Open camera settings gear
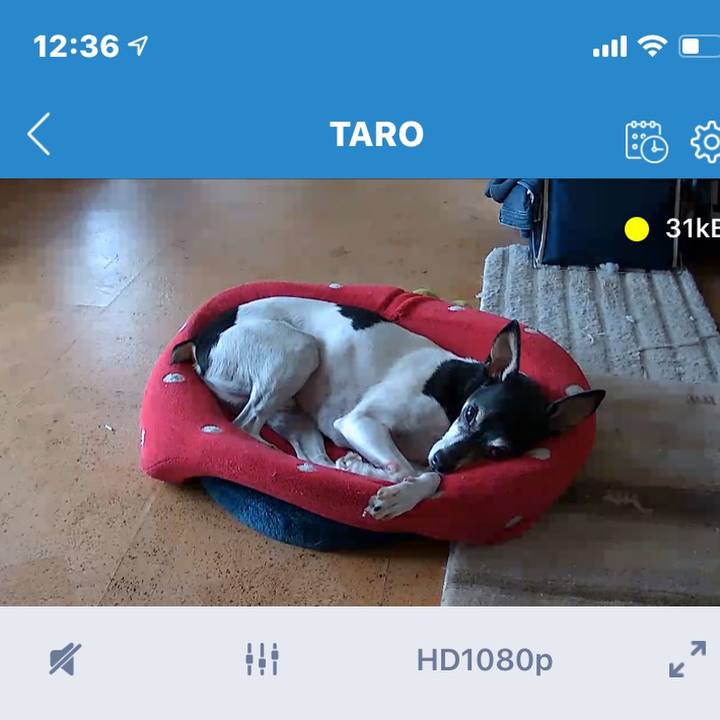720x720 pixels. (706, 142)
